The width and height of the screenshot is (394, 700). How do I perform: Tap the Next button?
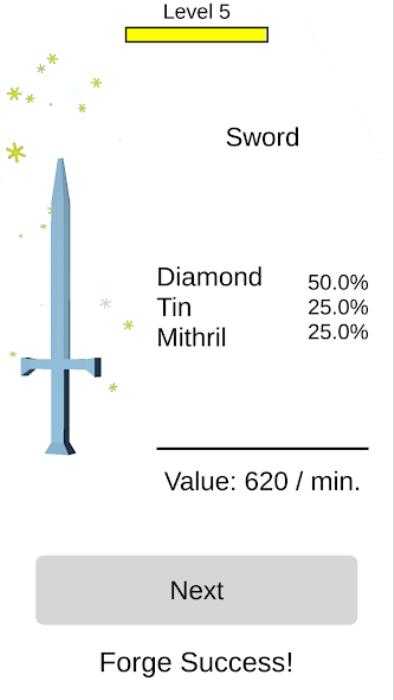coord(196,590)
